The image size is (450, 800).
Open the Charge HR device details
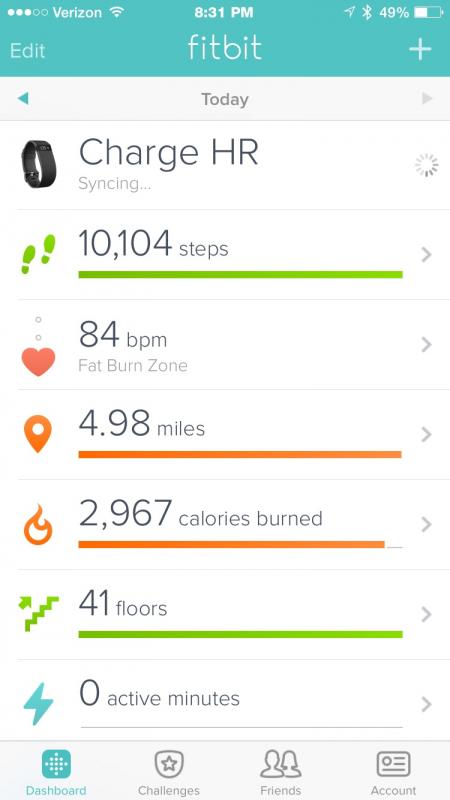(225, 165)
